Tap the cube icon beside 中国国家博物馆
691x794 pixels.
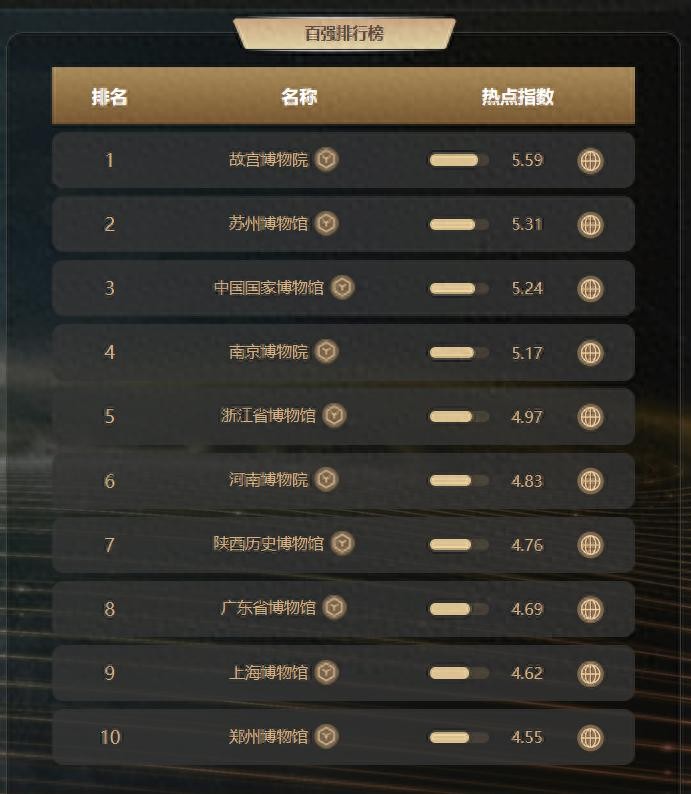342,287
